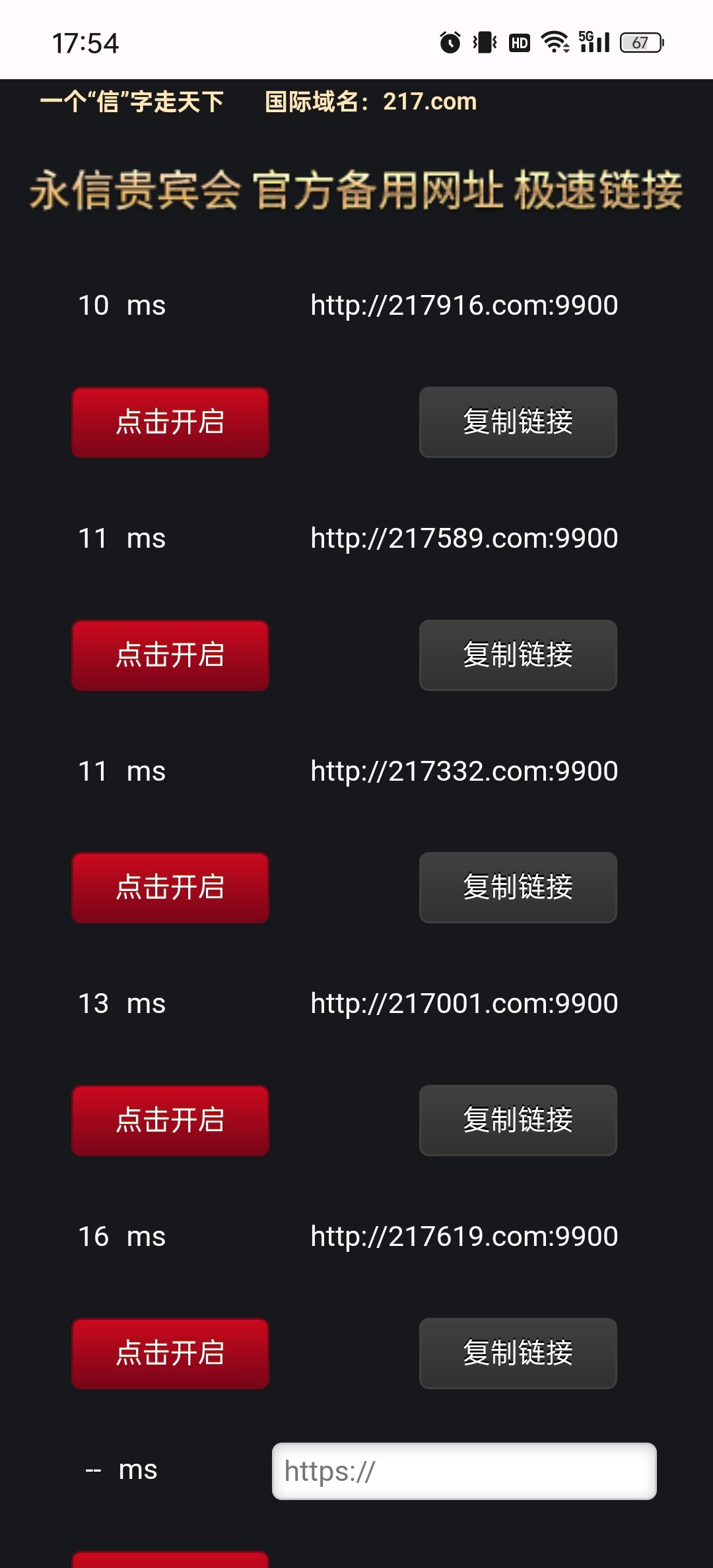Copy the 217332.com link
The image size is (713, 1568).
(518, 888)
